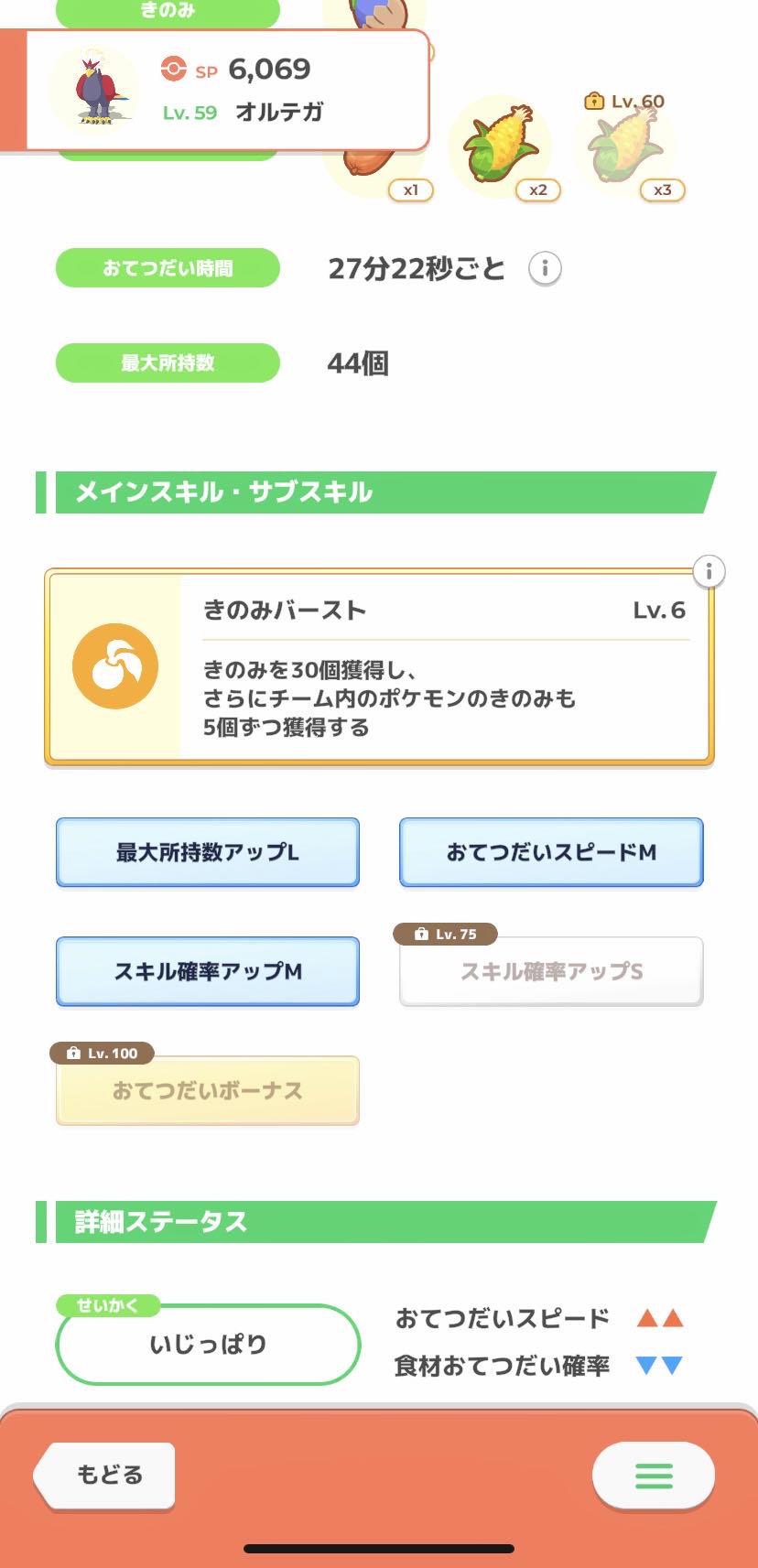Tap the きのみ section label
The height and width of the screenshot is (1568, 758).
pos(168,9)
